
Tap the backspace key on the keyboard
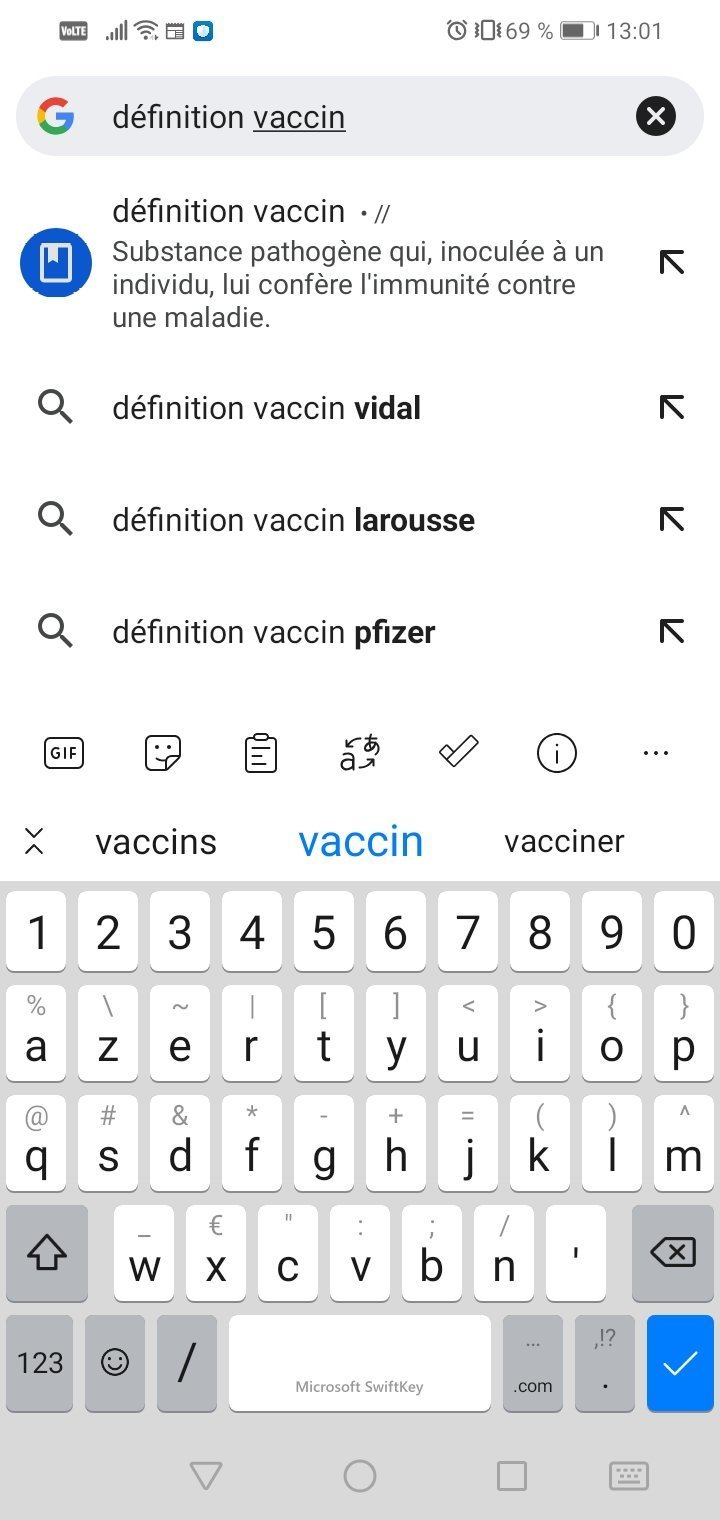click(673, 1252)
